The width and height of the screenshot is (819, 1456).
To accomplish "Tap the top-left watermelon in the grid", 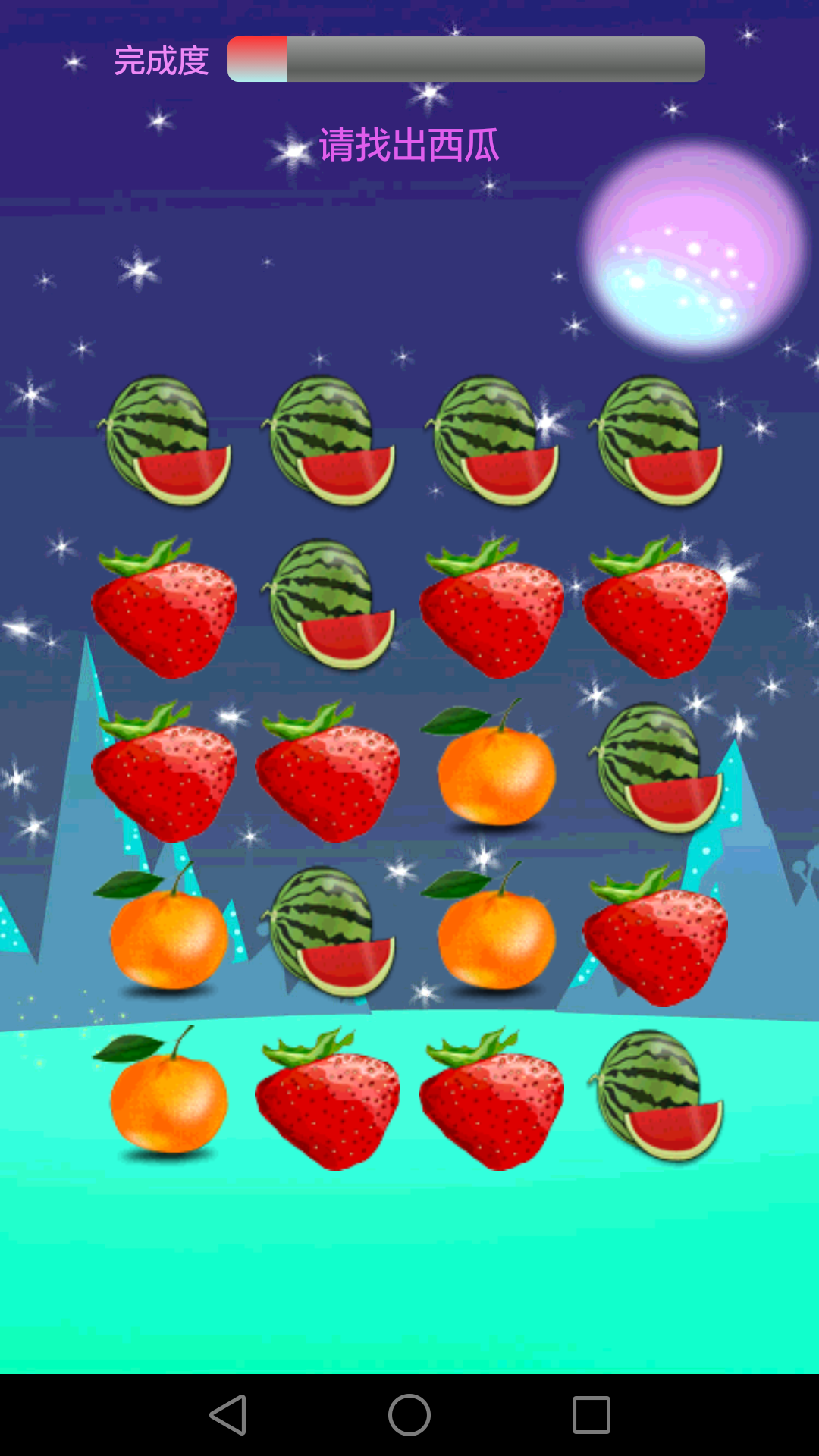I will click(x=165, y=441).
